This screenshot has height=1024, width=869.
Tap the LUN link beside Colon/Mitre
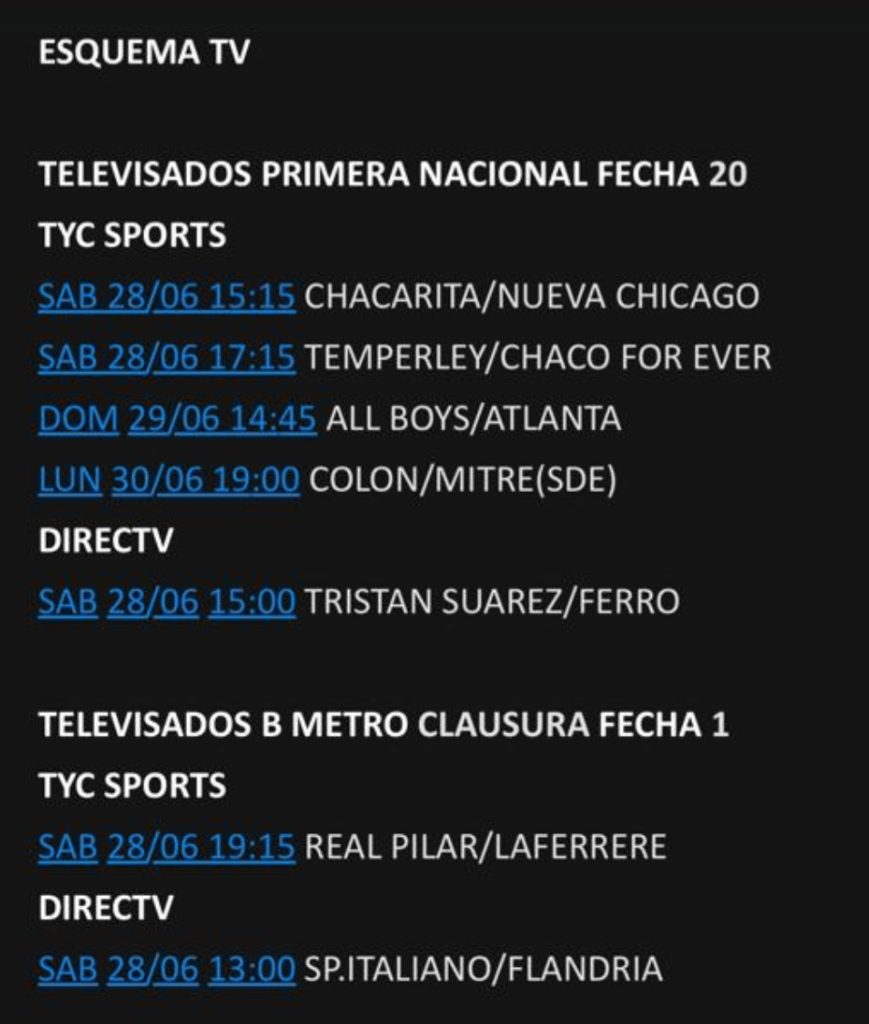70,480
